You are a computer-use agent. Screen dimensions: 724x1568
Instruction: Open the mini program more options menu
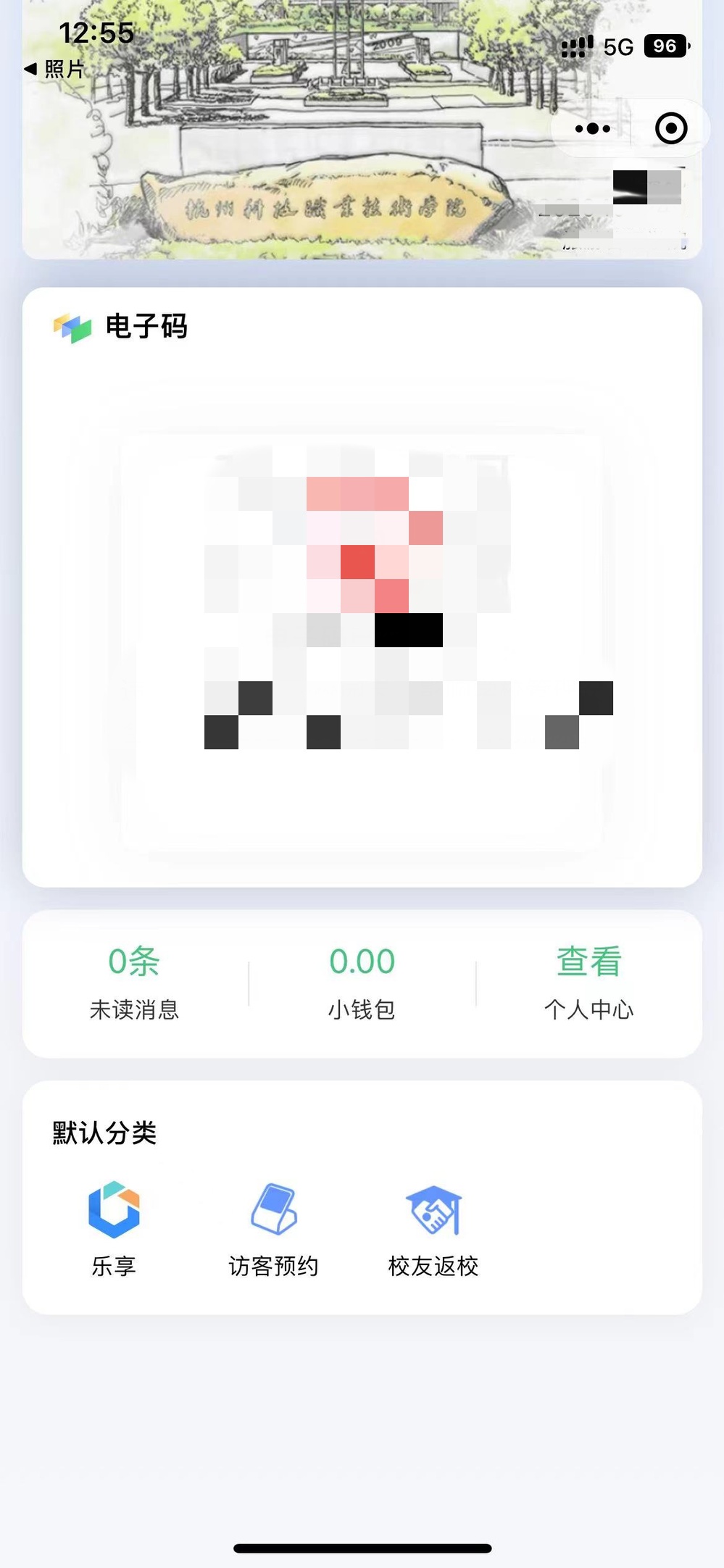(592, 129)
